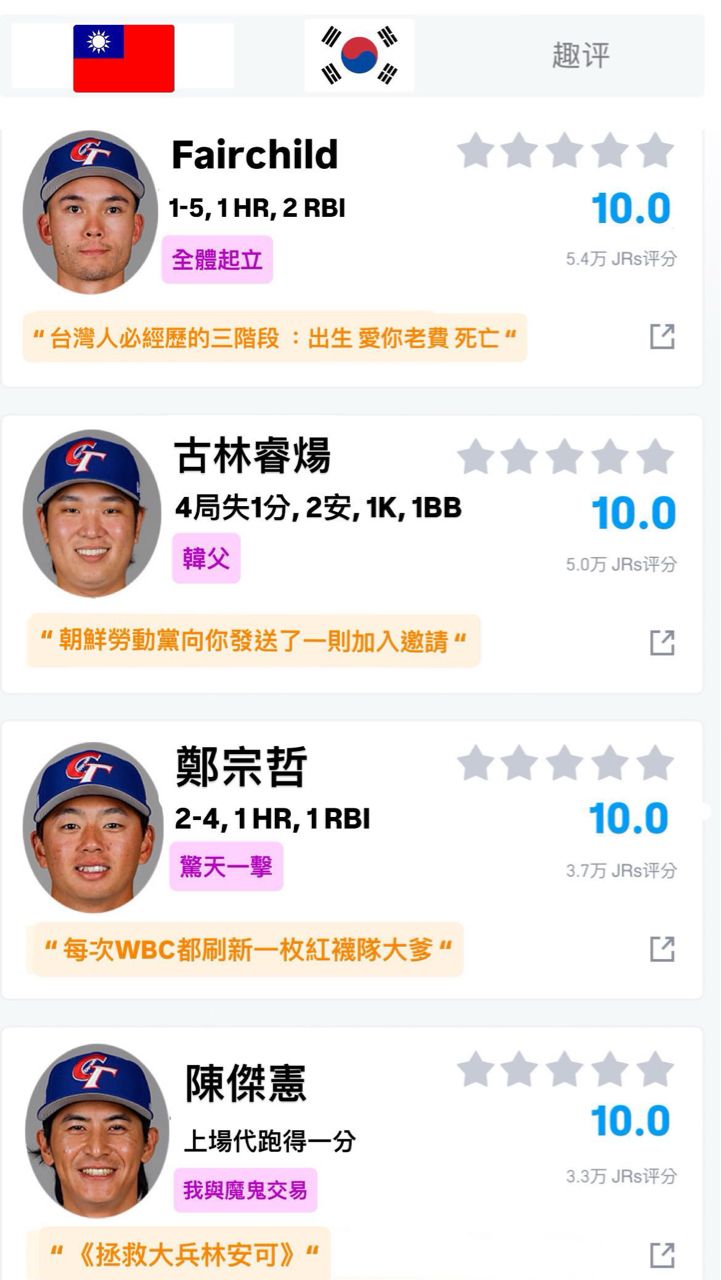Open the 趣评 tab
The width and height of the screenshot is (721, 1280).
580,55
